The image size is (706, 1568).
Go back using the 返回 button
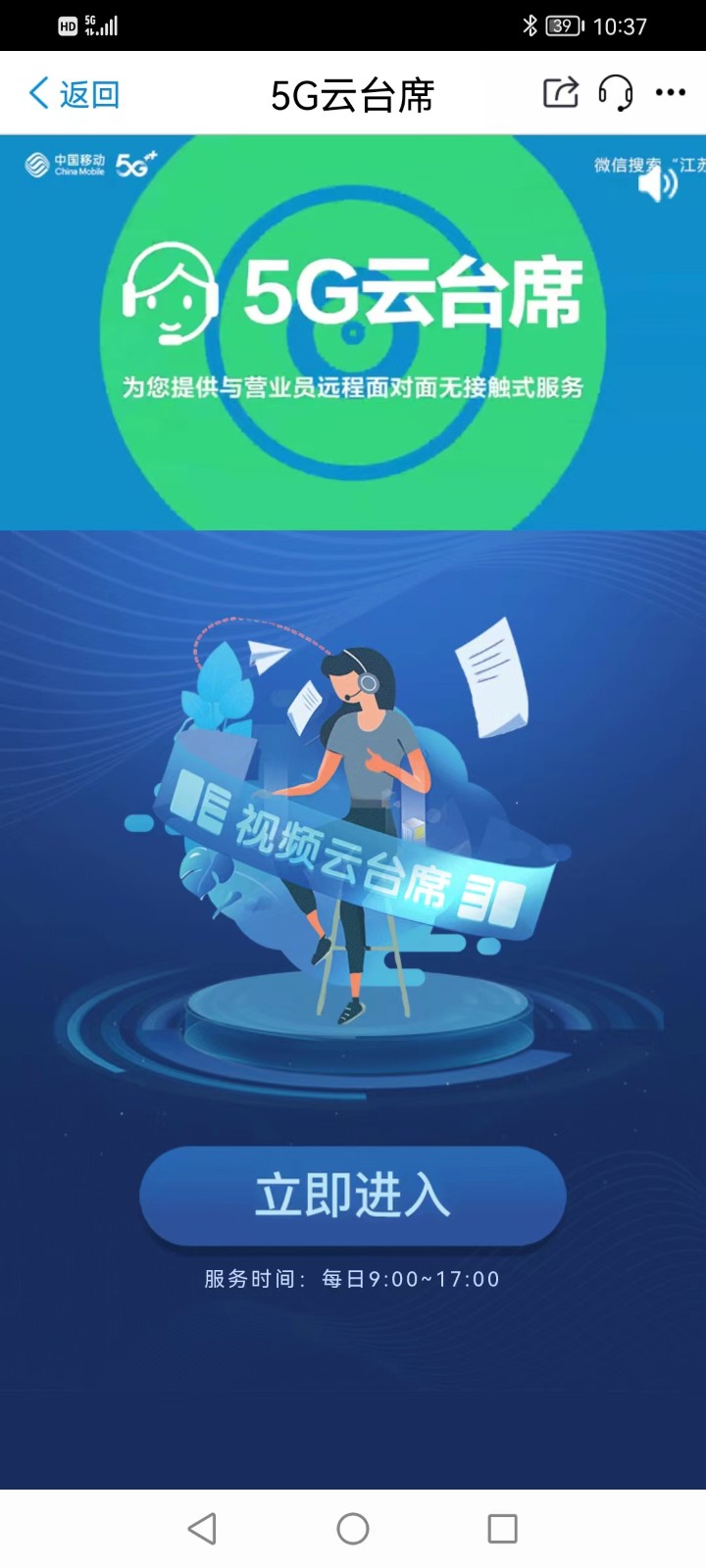[x=75, y=94]
